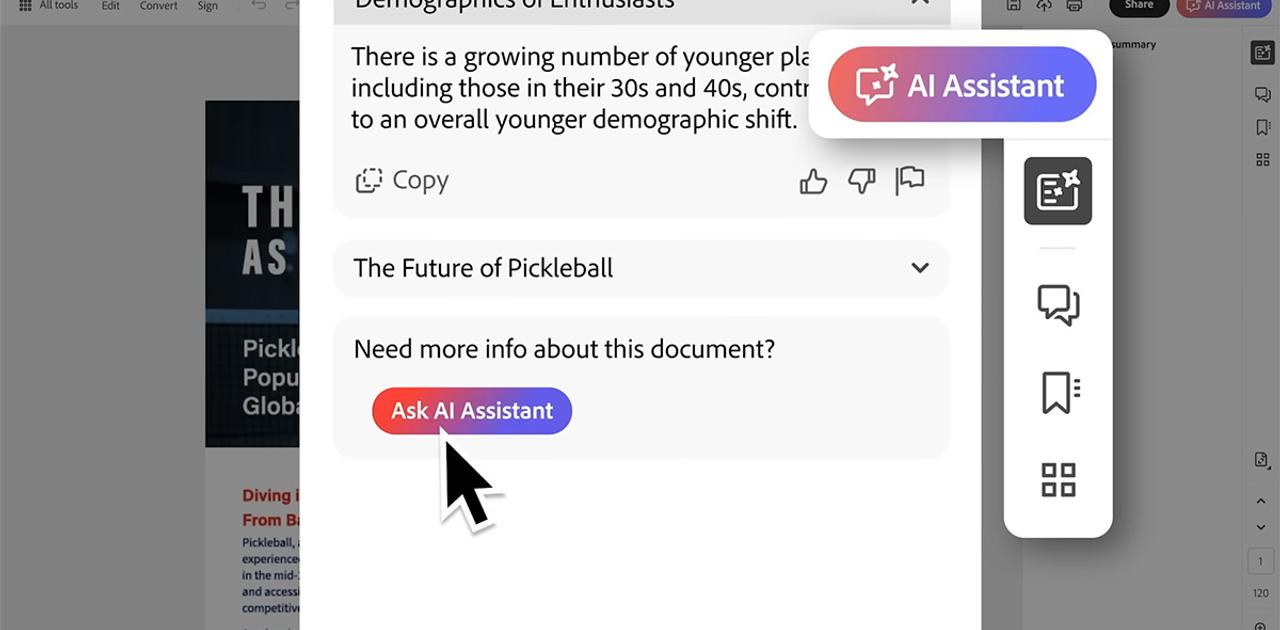Collapse the Demographics of Enthusiasts section
Screen dimensions: 1280x630
(919, 4)
